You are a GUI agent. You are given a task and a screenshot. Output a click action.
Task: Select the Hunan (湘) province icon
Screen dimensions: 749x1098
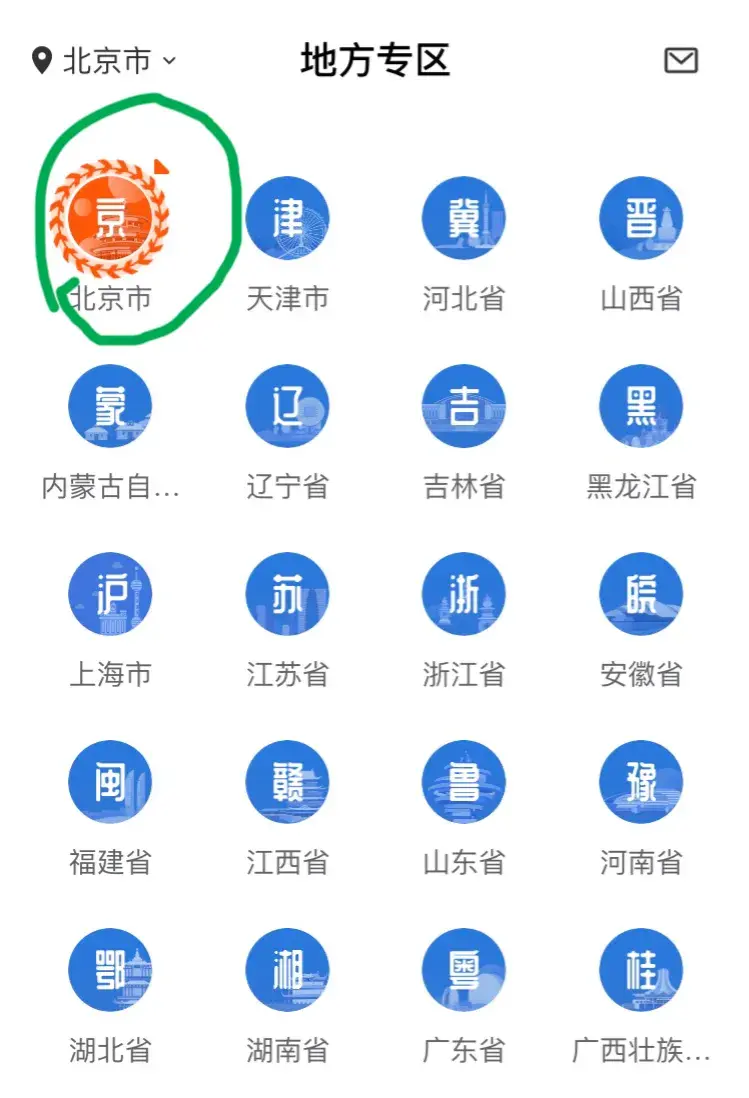(x=288, y=970)
